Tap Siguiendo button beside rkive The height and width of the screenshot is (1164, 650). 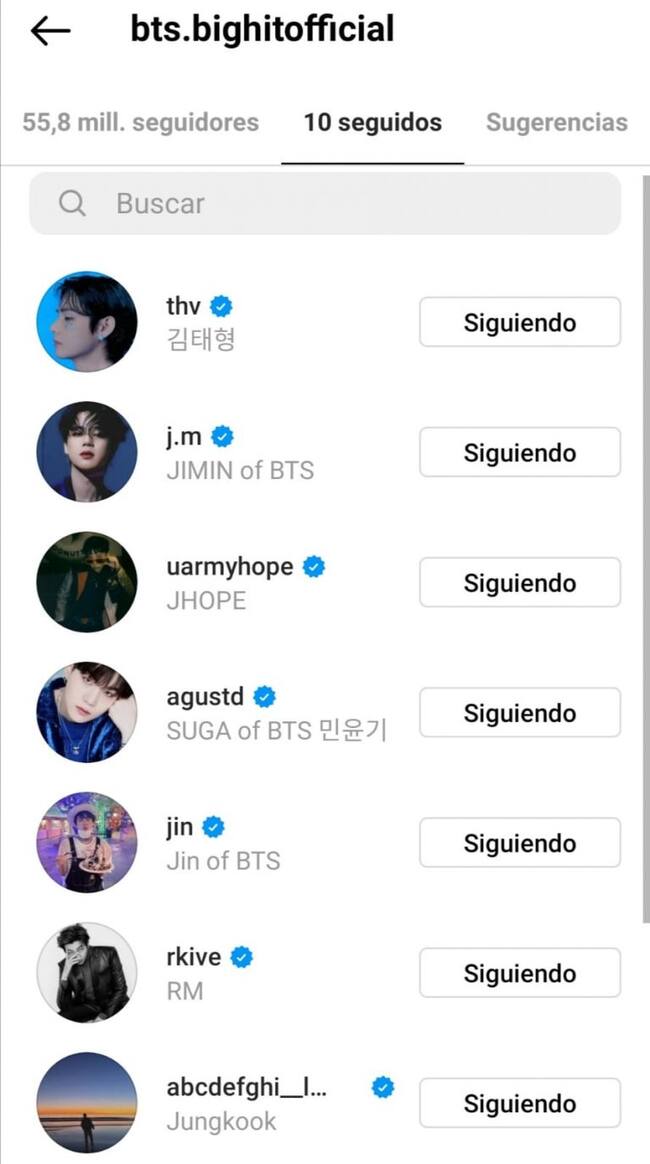519,973
